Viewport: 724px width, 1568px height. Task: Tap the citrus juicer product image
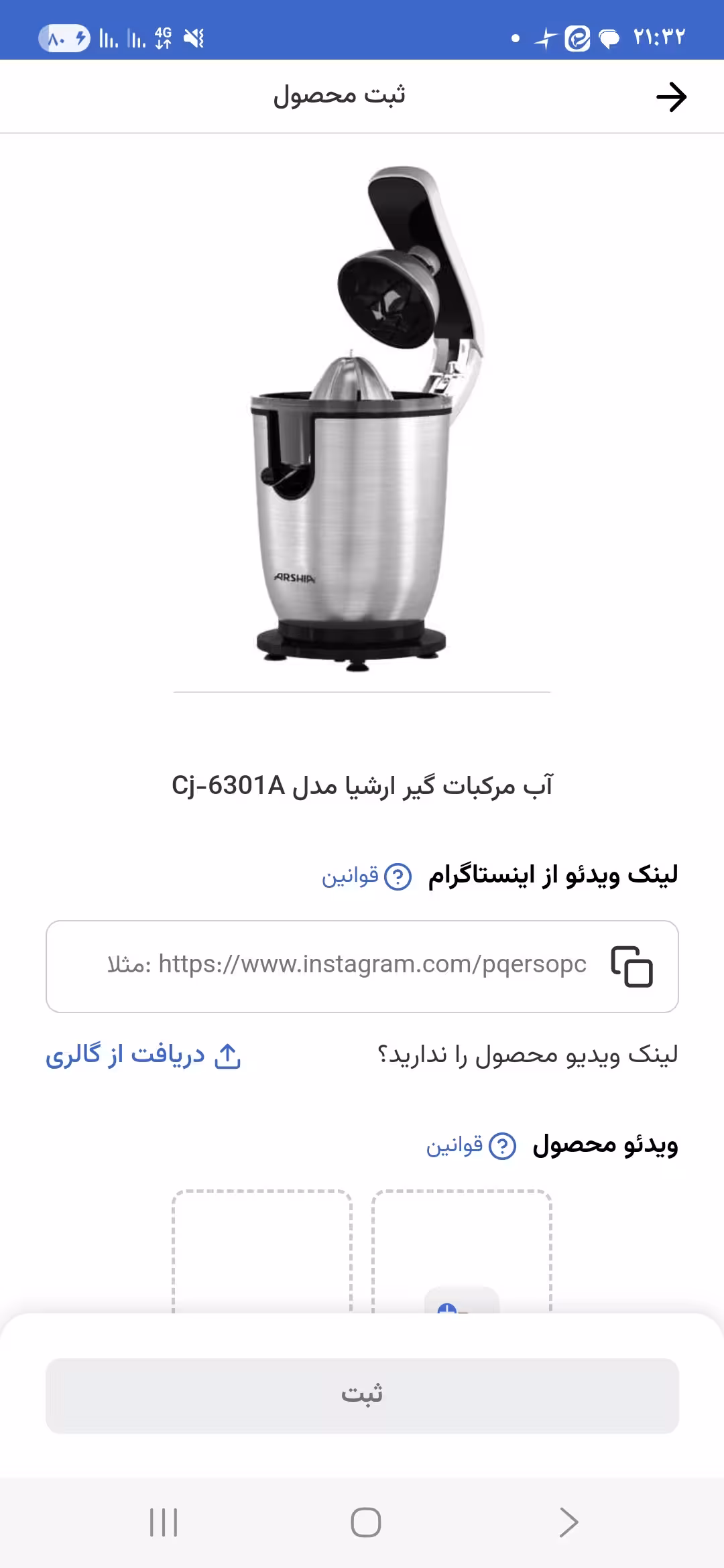tap(362, 415)
